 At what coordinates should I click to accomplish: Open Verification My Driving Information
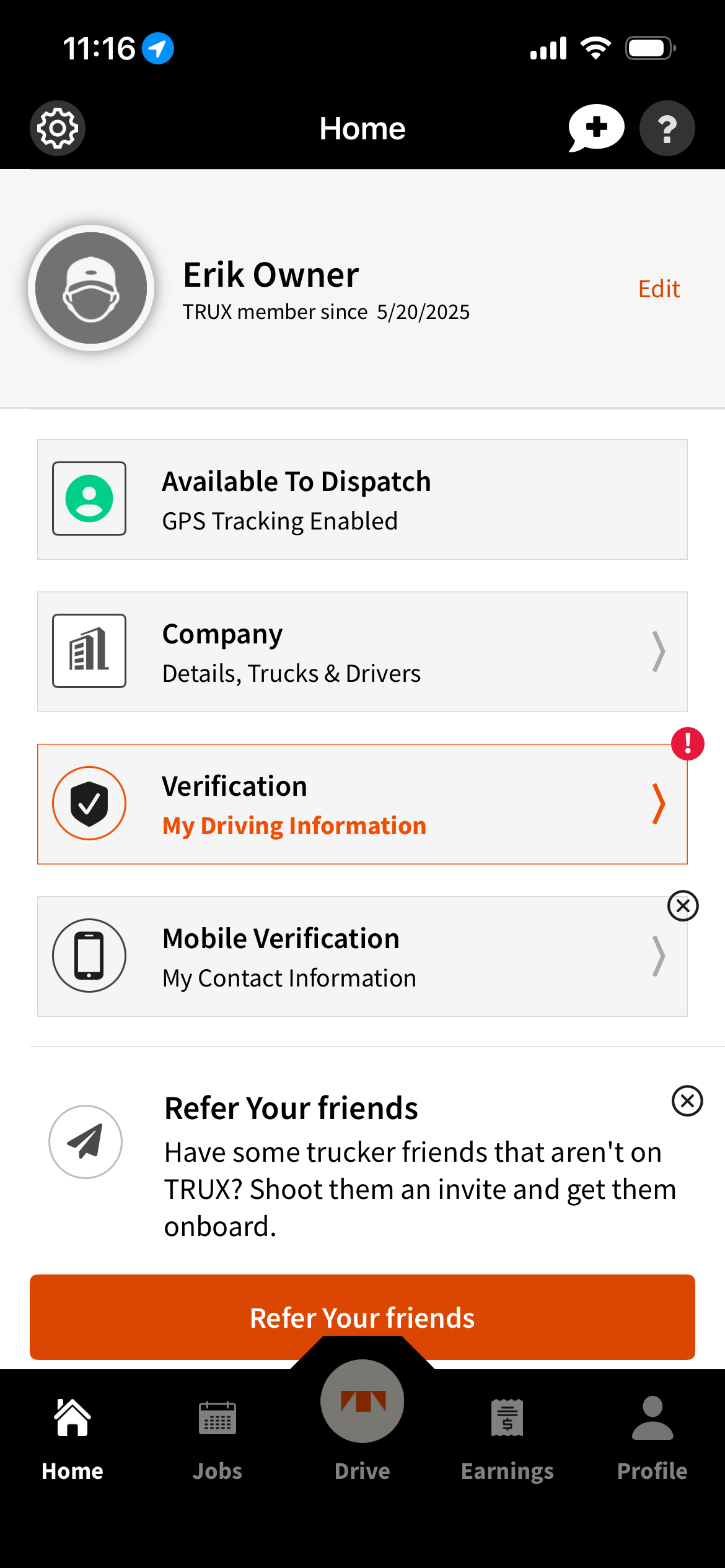pos(362,804)
